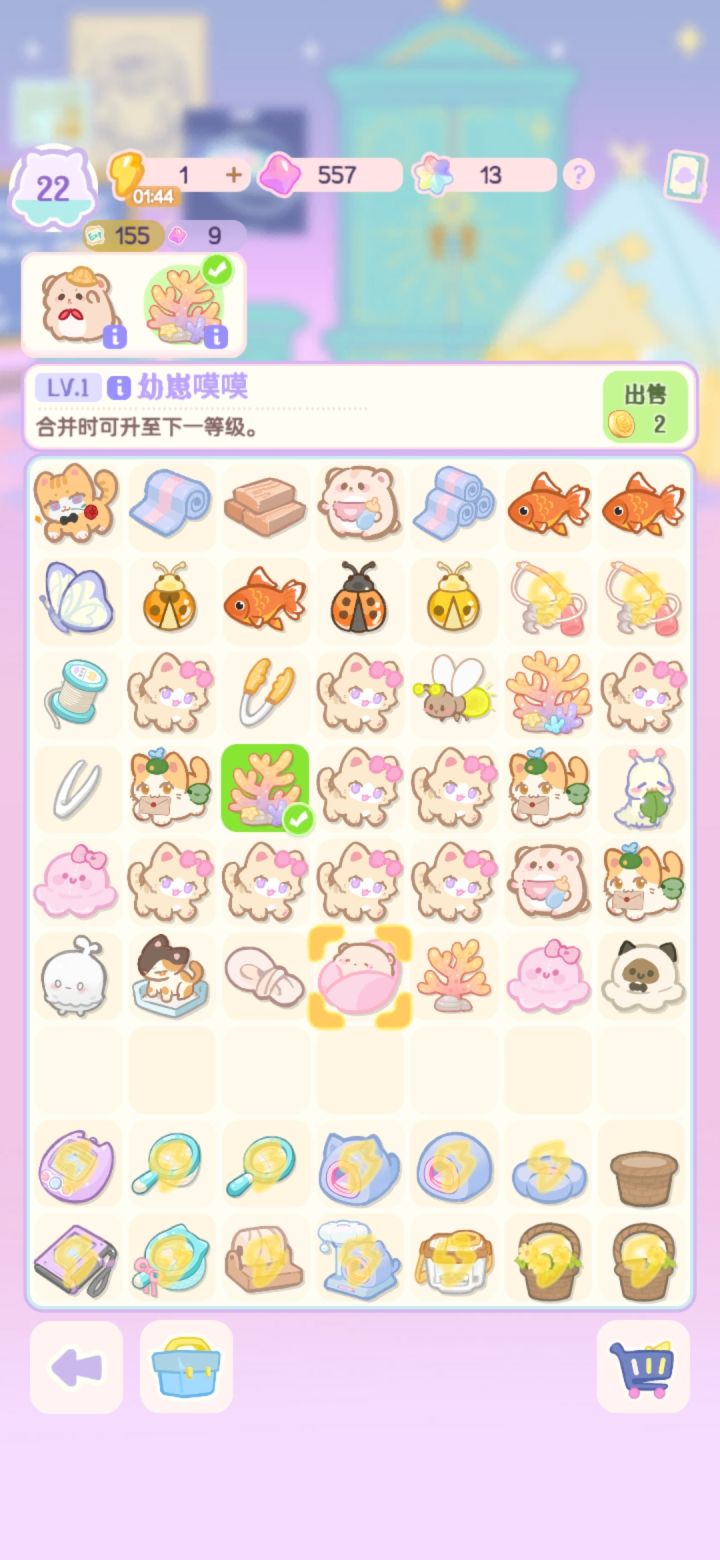The height and width of the screenshot is (1560, 720).
Task: Tap the + to buy more energy
Action: click(233, 174)
